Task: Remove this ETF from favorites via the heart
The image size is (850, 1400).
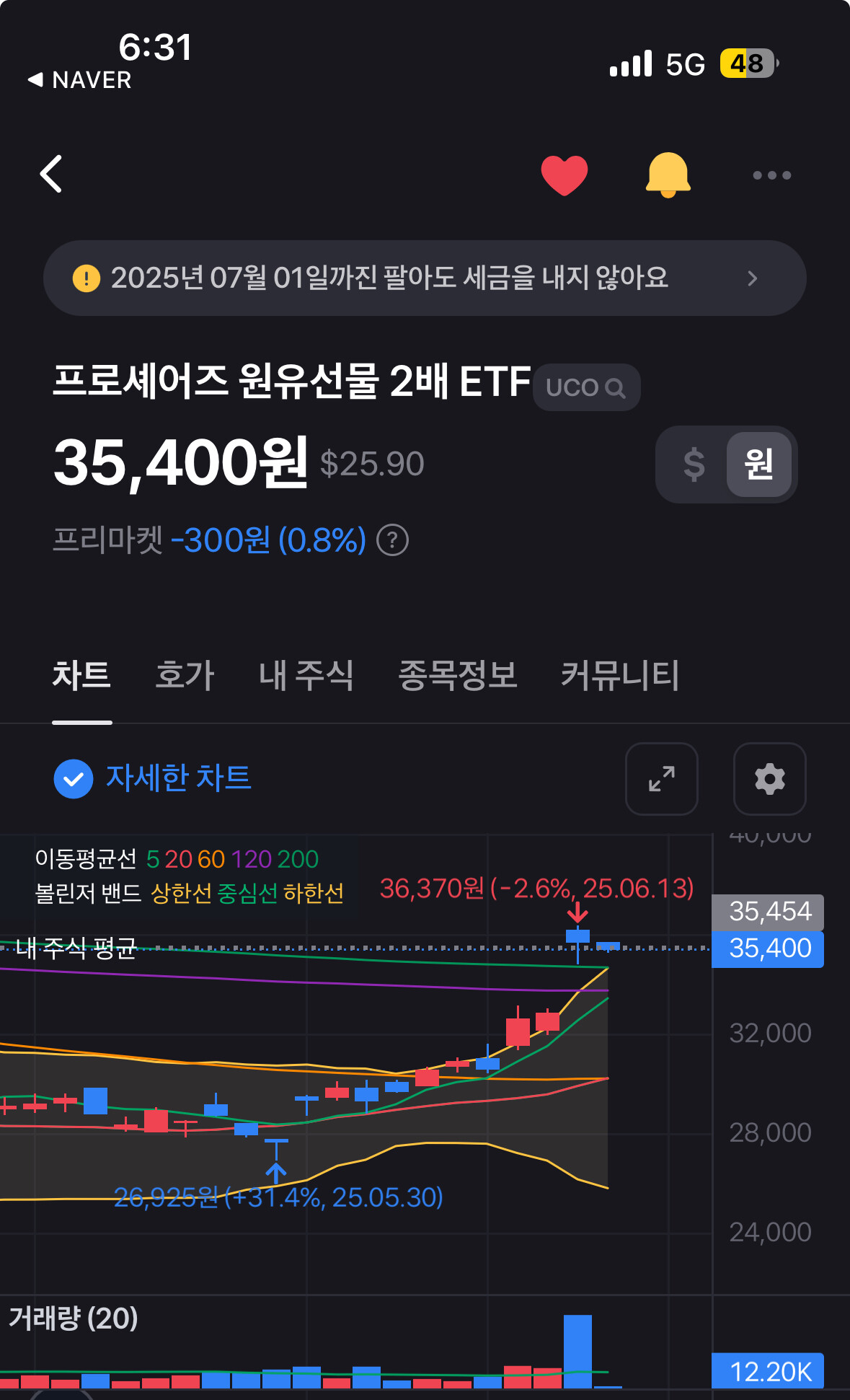Action: point(565,175)
